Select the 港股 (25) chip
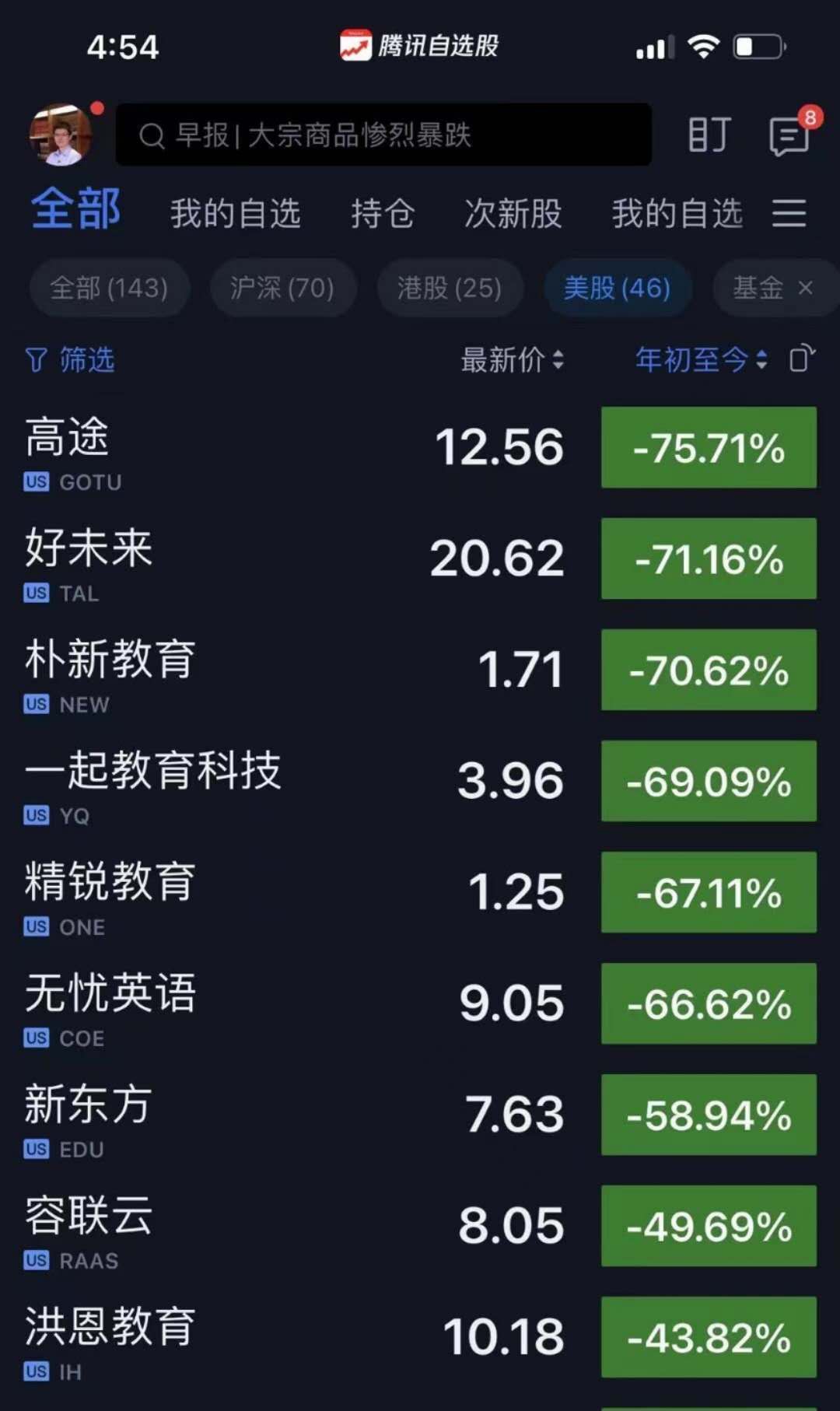The height and width of the screenshot is (1411, 840). pyautogui.click(x=450, y=289)
